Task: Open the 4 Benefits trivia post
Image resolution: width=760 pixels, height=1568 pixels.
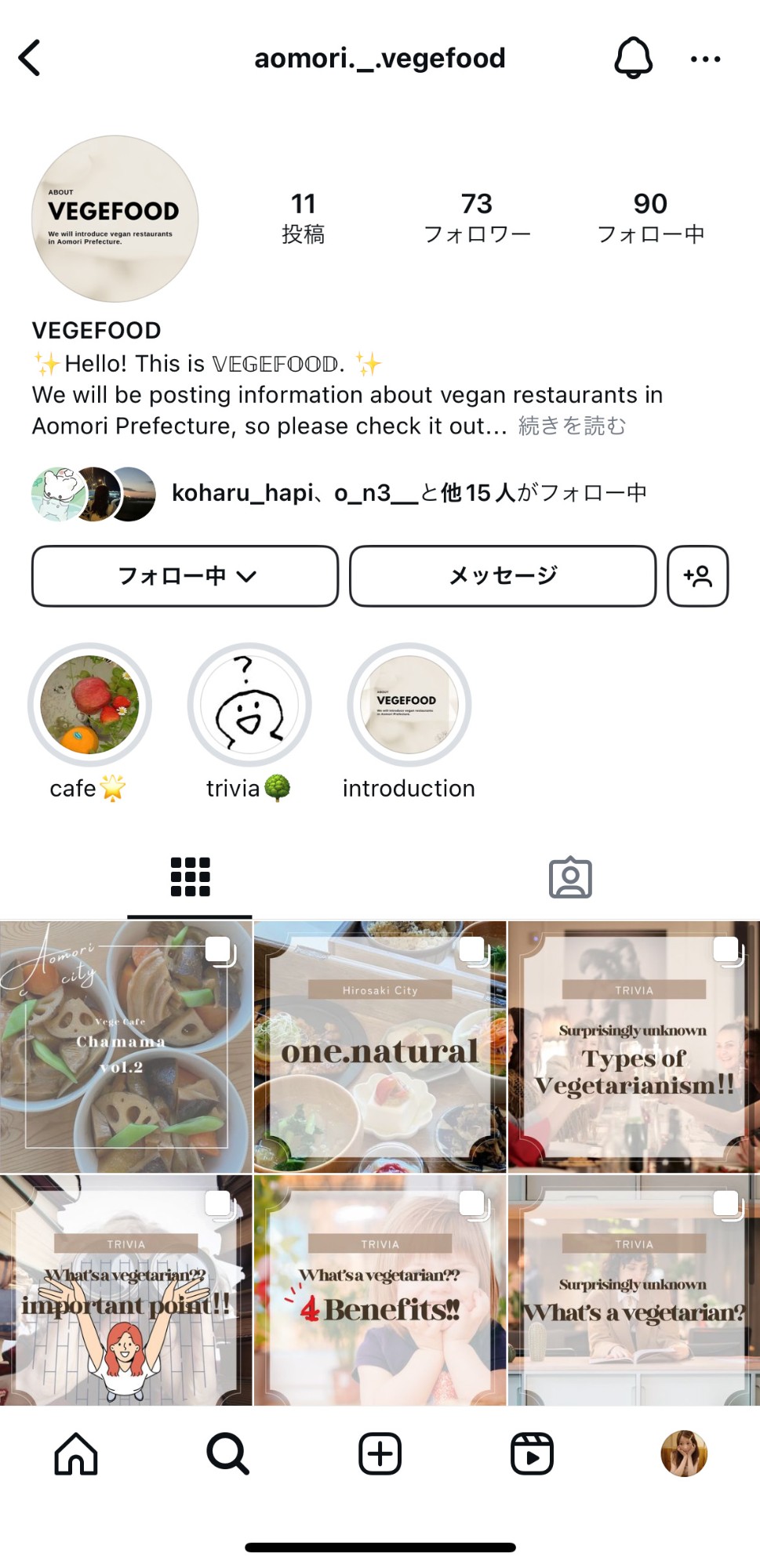Action: click(x=380, y=1290)
